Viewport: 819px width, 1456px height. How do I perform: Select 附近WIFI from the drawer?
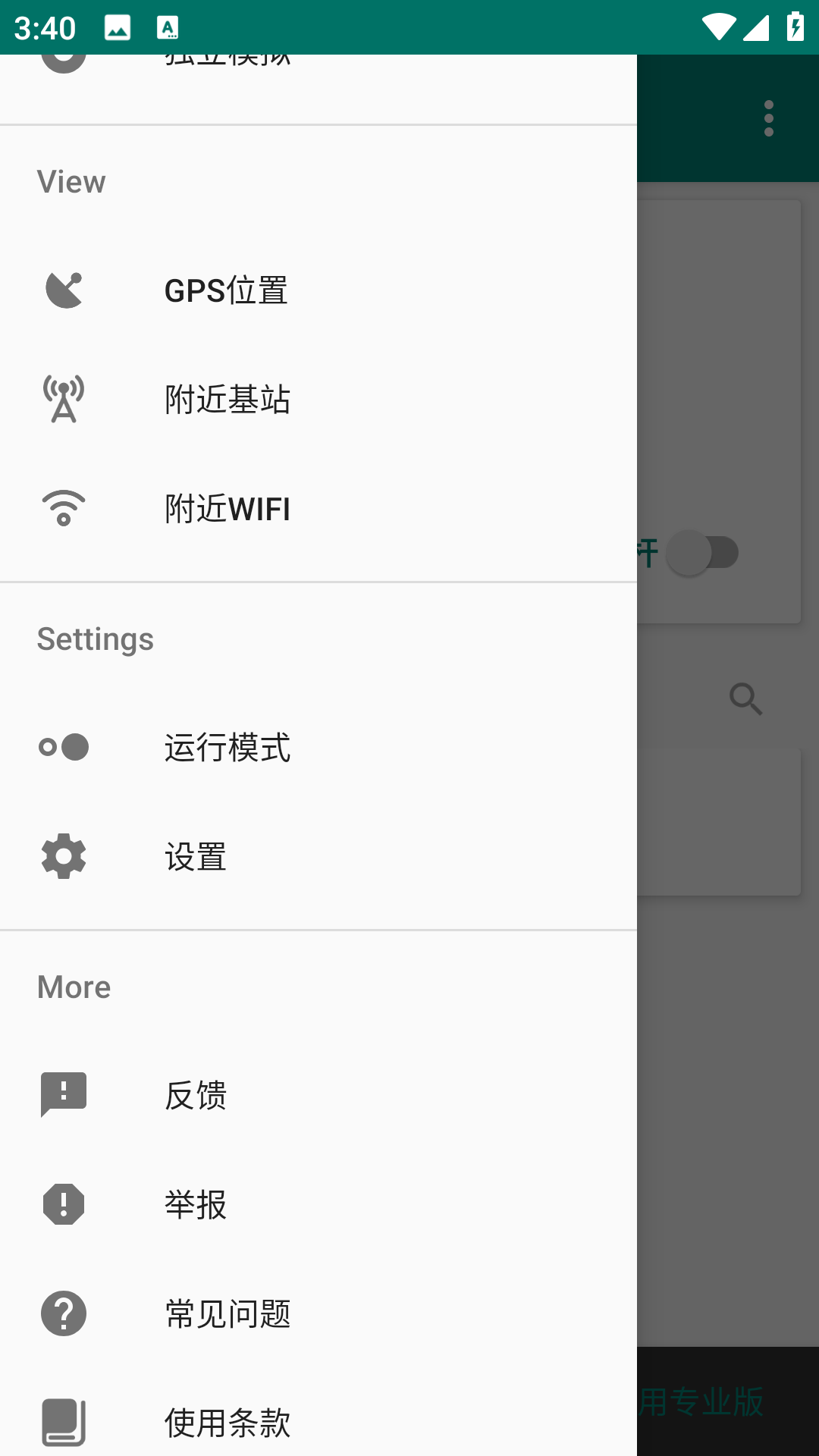tap(227, 509)
